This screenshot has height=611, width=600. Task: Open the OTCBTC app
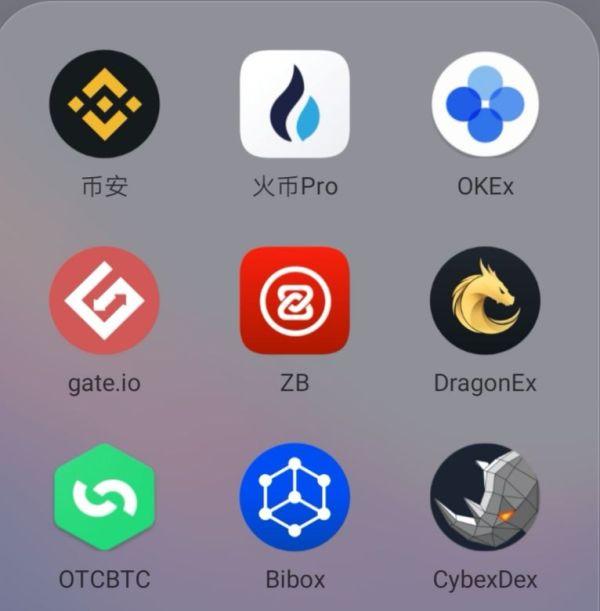coord(104,498)
